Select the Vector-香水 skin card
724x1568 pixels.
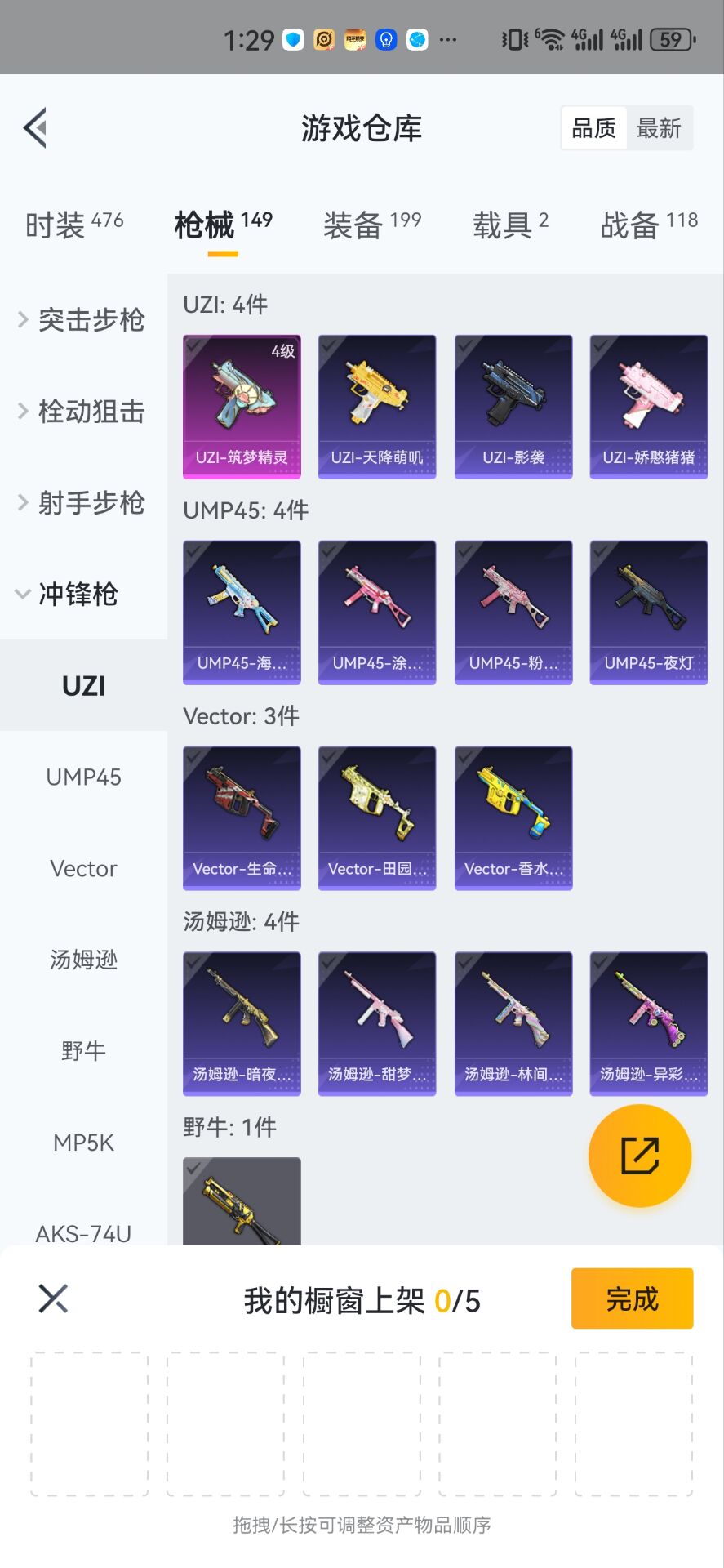tap(513, 817)
